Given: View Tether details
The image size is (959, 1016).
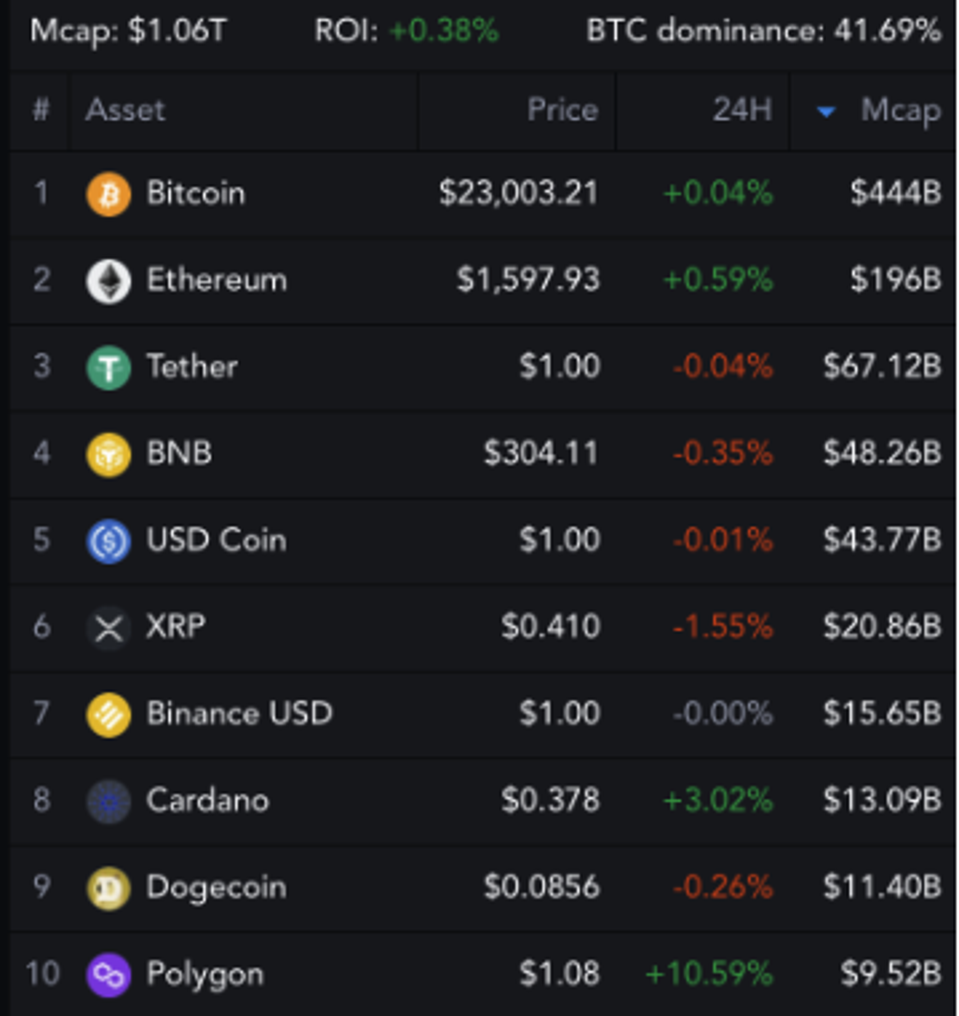Looking at the screenshot, I should pos(192,367).
